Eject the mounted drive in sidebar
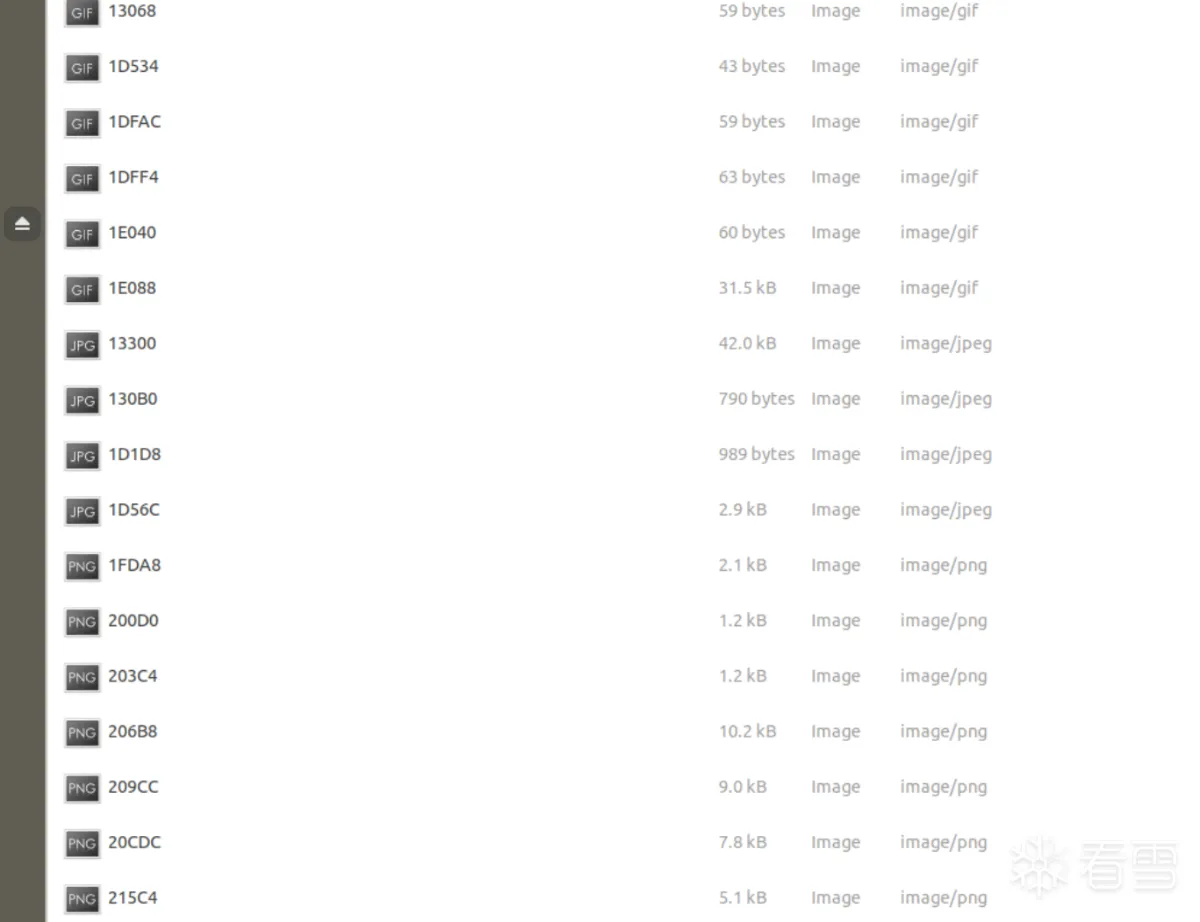The image size is (1200, 922). pyautogui.click(x=22, y=224)
